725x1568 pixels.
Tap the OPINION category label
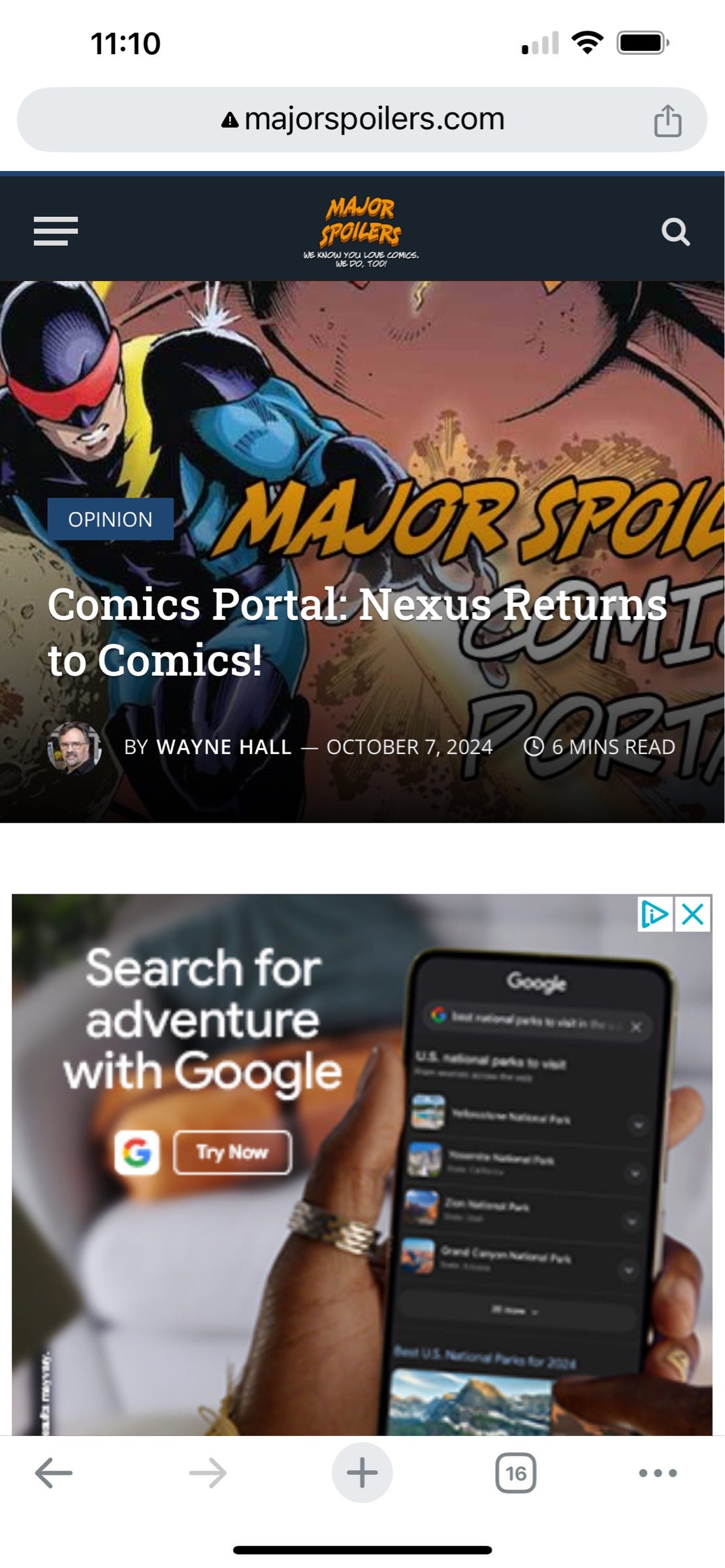(110, 519)
